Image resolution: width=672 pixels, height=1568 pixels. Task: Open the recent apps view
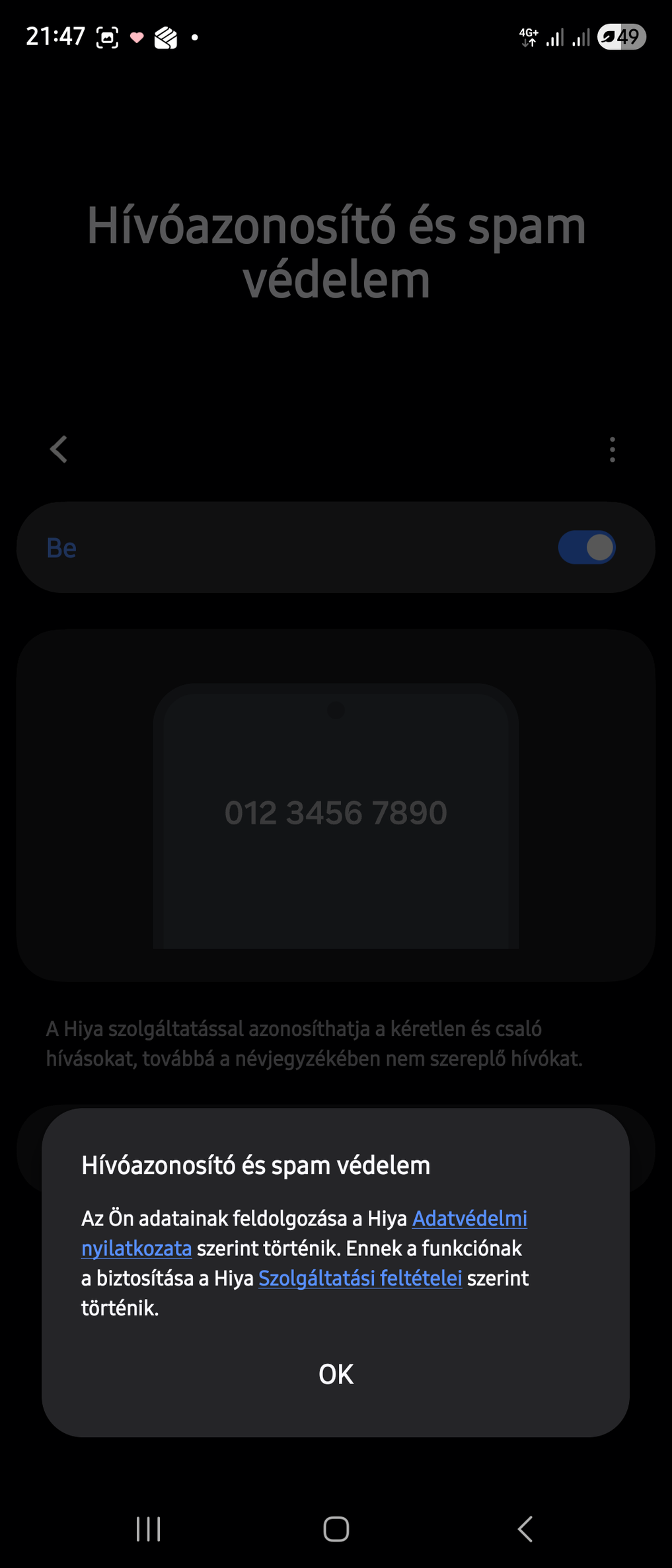coord(148,1528)
